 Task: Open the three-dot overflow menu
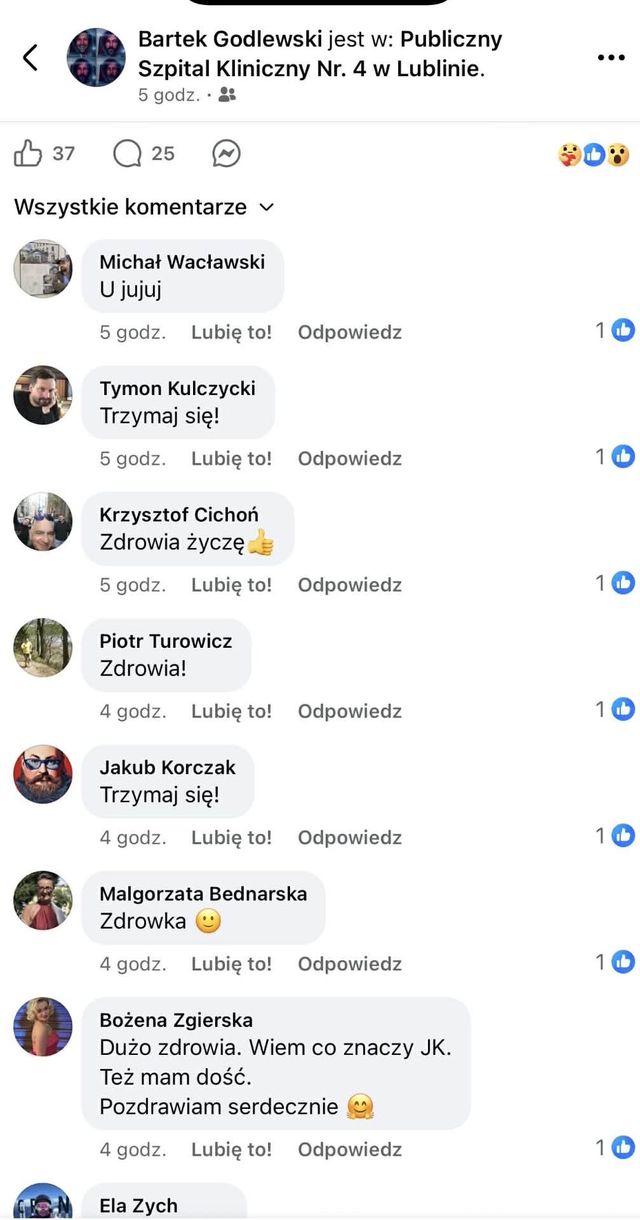coord(610,58)
